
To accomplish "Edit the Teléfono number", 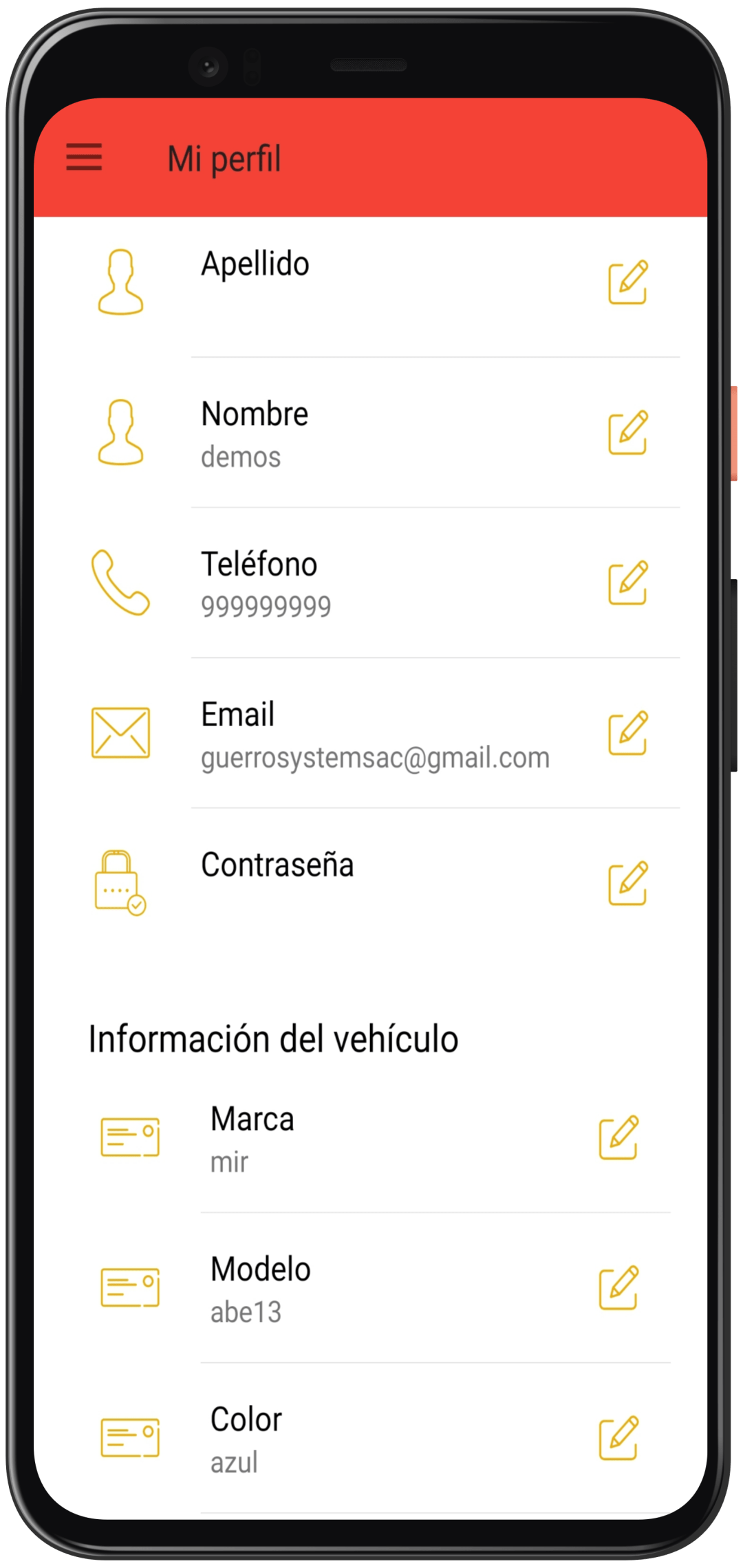I will [x=627, y=582].
